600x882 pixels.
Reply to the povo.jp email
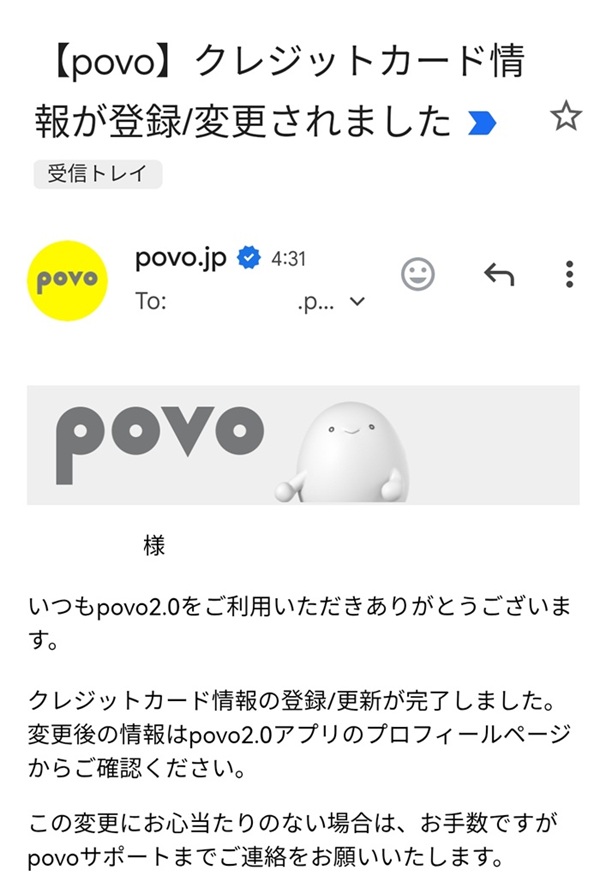pyautogui.click(x=498, y=274)
